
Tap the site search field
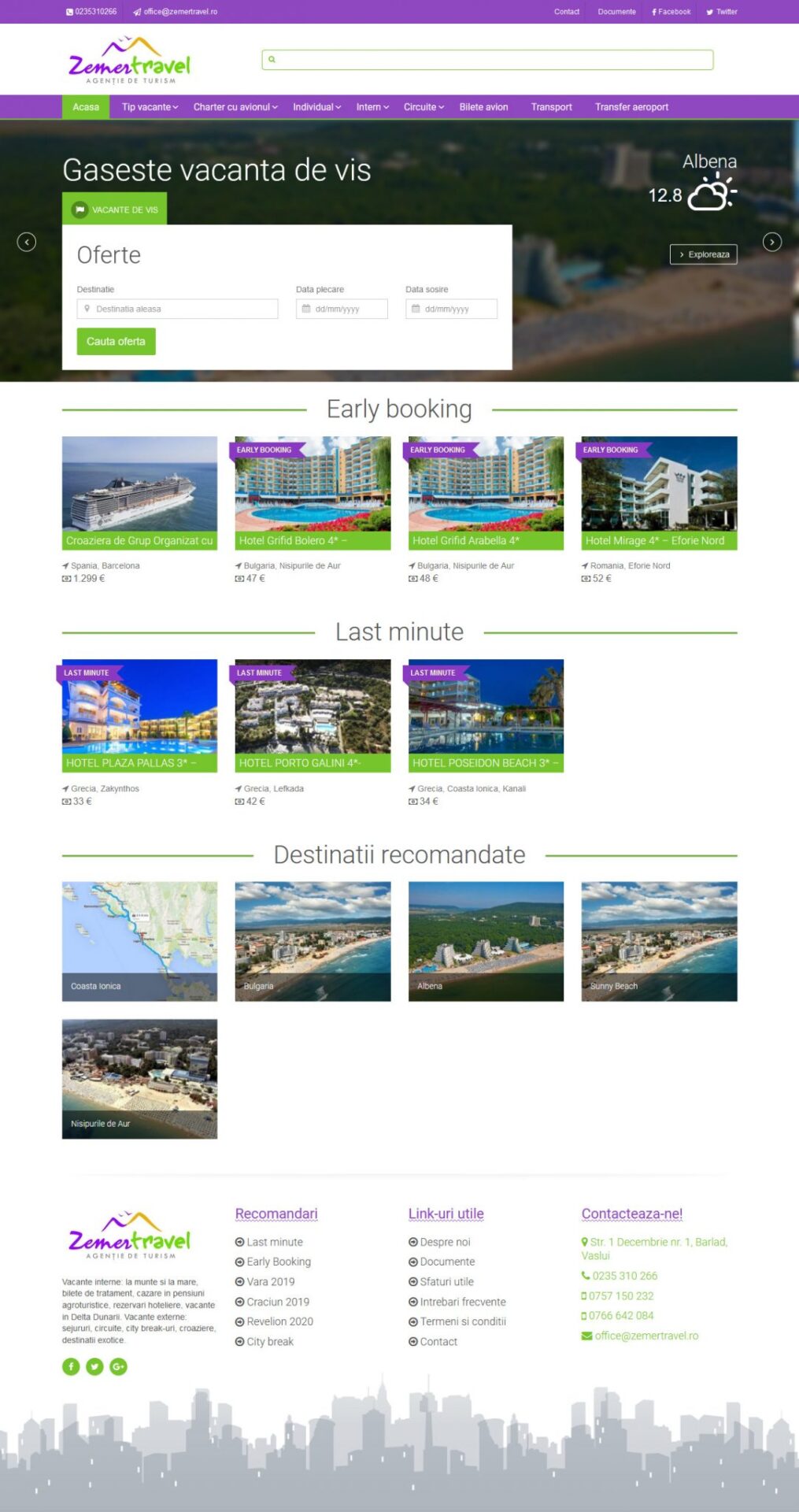pos(488,60)
